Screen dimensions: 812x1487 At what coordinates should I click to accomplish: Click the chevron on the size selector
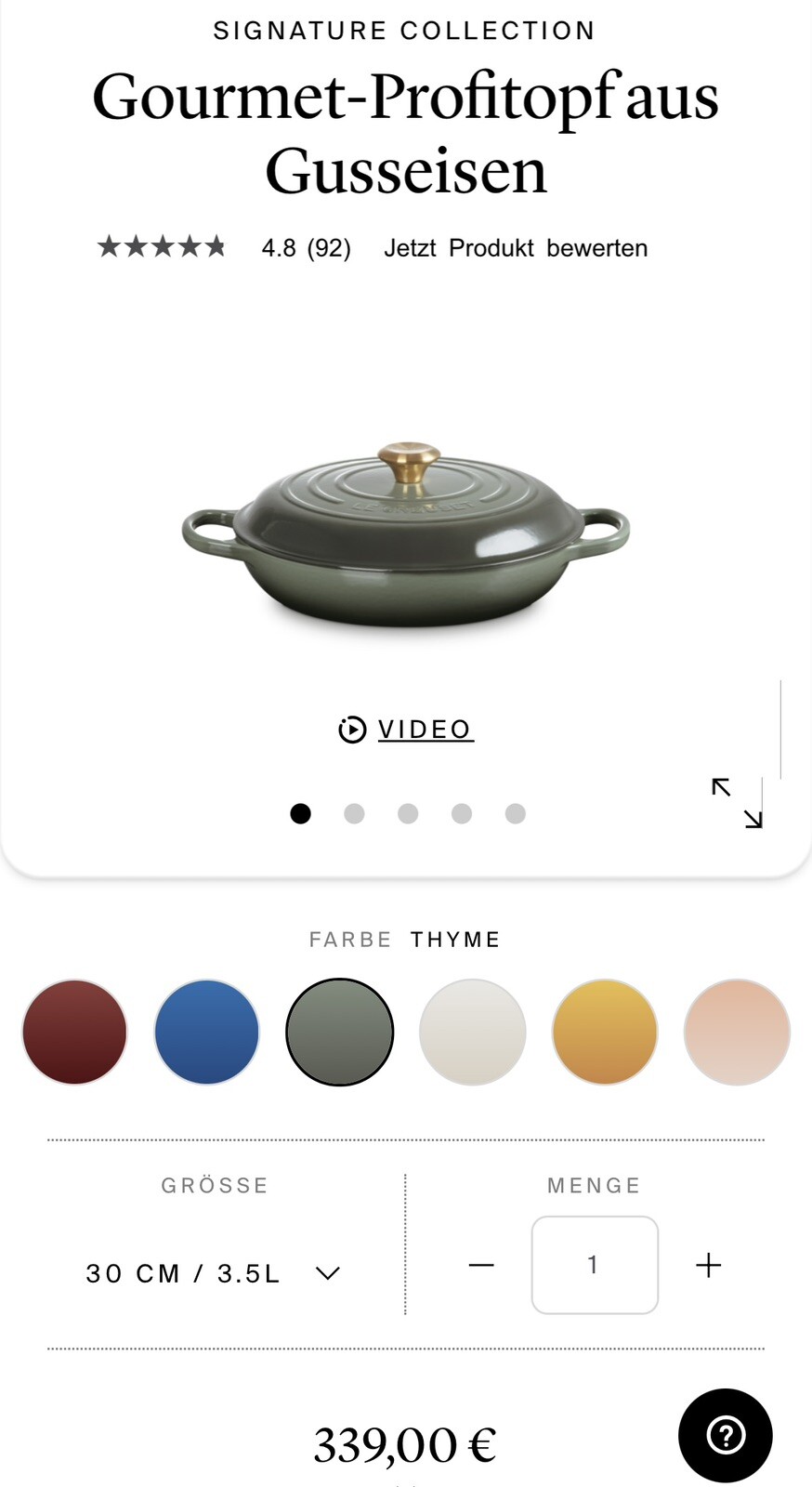[327, 1272]
